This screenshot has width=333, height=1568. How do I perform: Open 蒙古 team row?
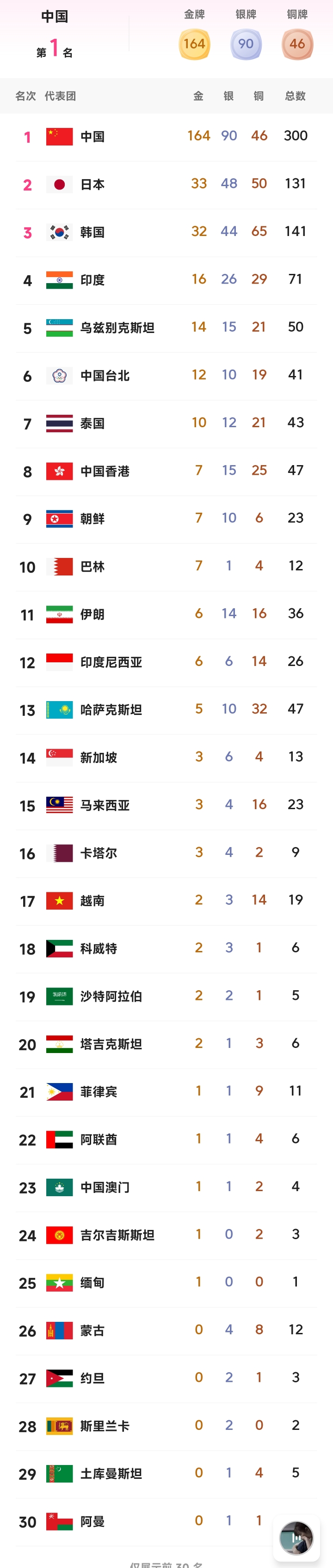pyautogui.click(x=166, y=1330)
